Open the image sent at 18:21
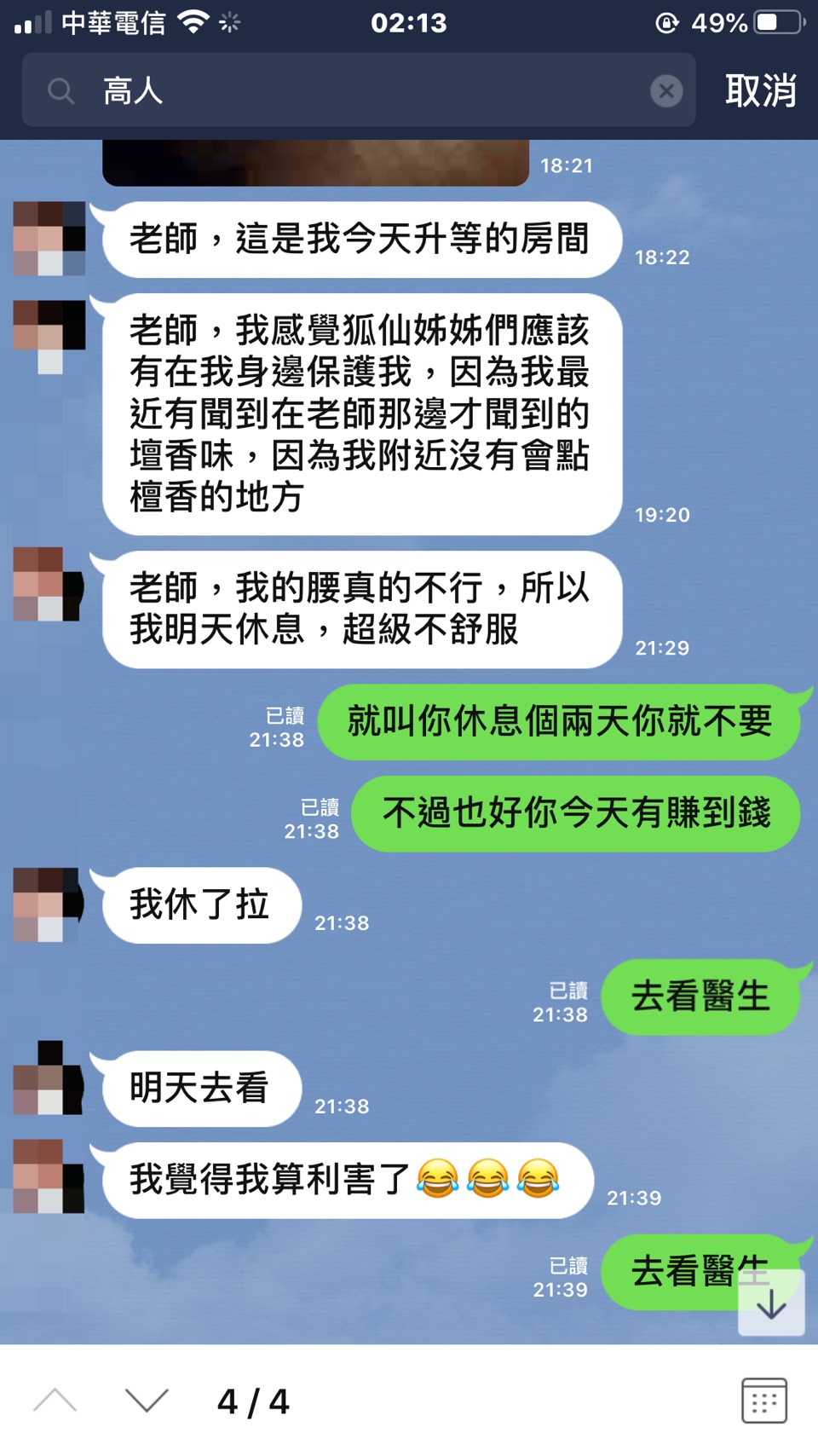 click(x=315, y=163)
